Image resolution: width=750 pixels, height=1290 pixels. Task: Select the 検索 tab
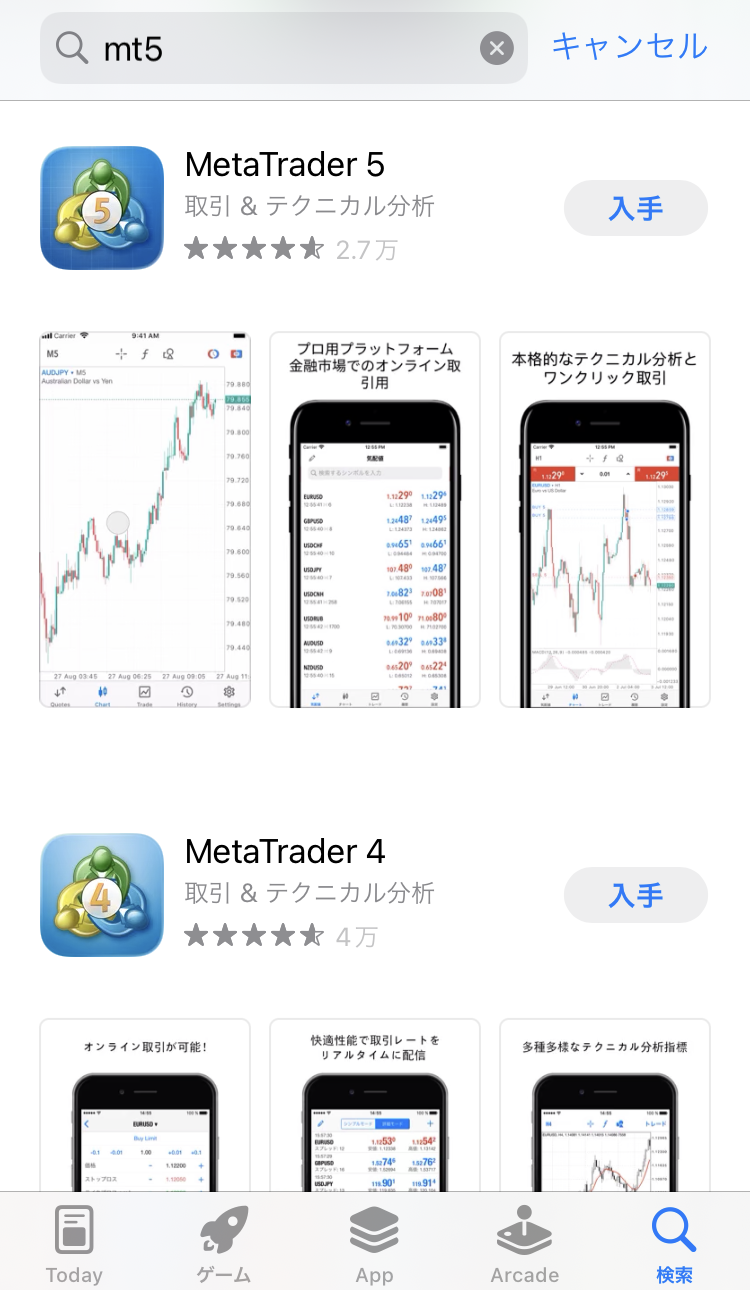coord(674,1243)
